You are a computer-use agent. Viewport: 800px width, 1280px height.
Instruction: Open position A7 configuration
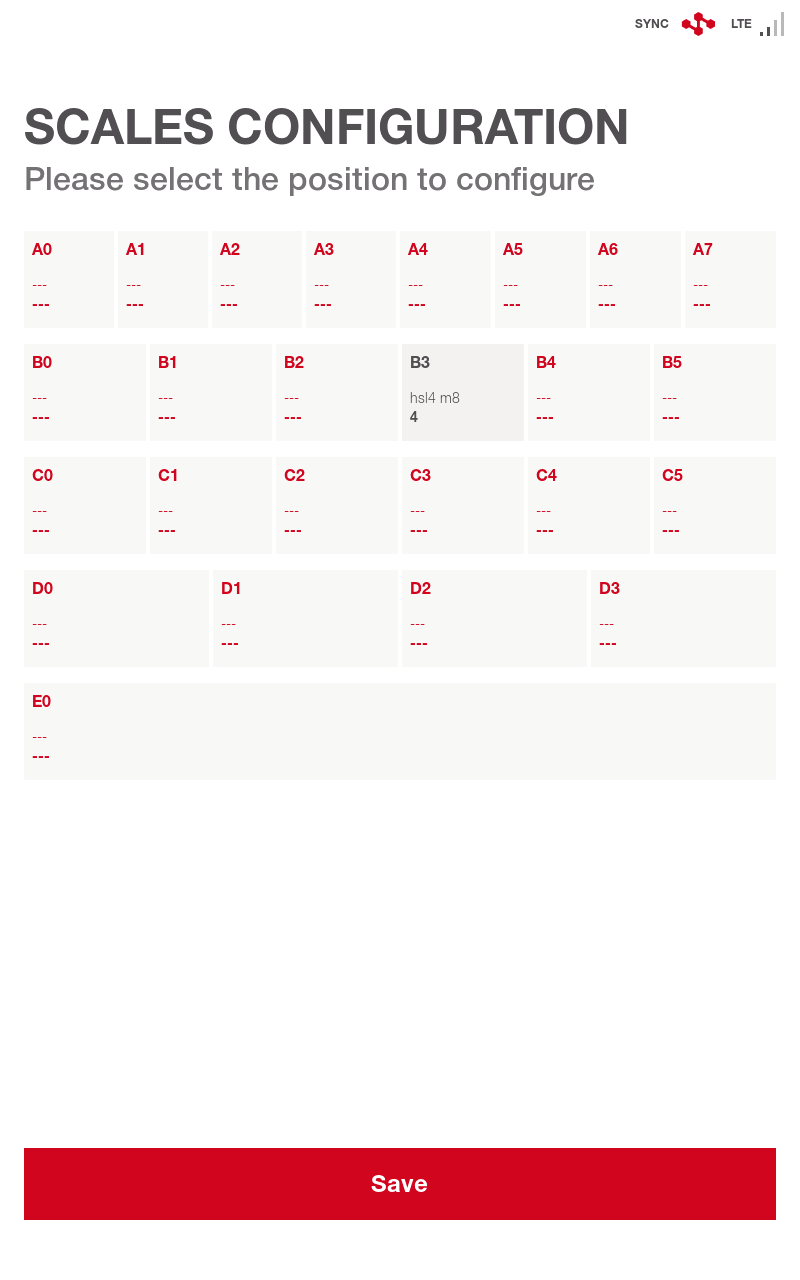730,279
